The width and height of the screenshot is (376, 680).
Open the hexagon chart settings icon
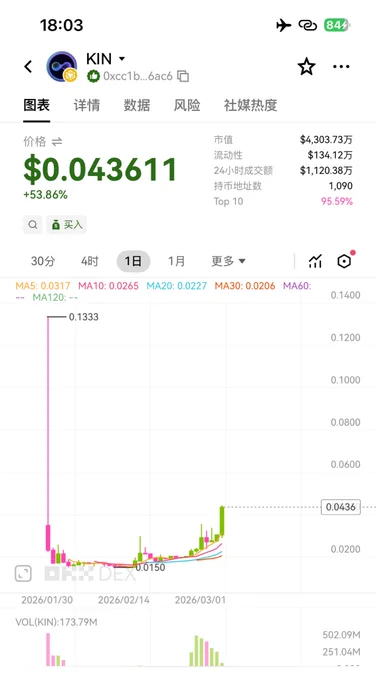click(344, 261)
